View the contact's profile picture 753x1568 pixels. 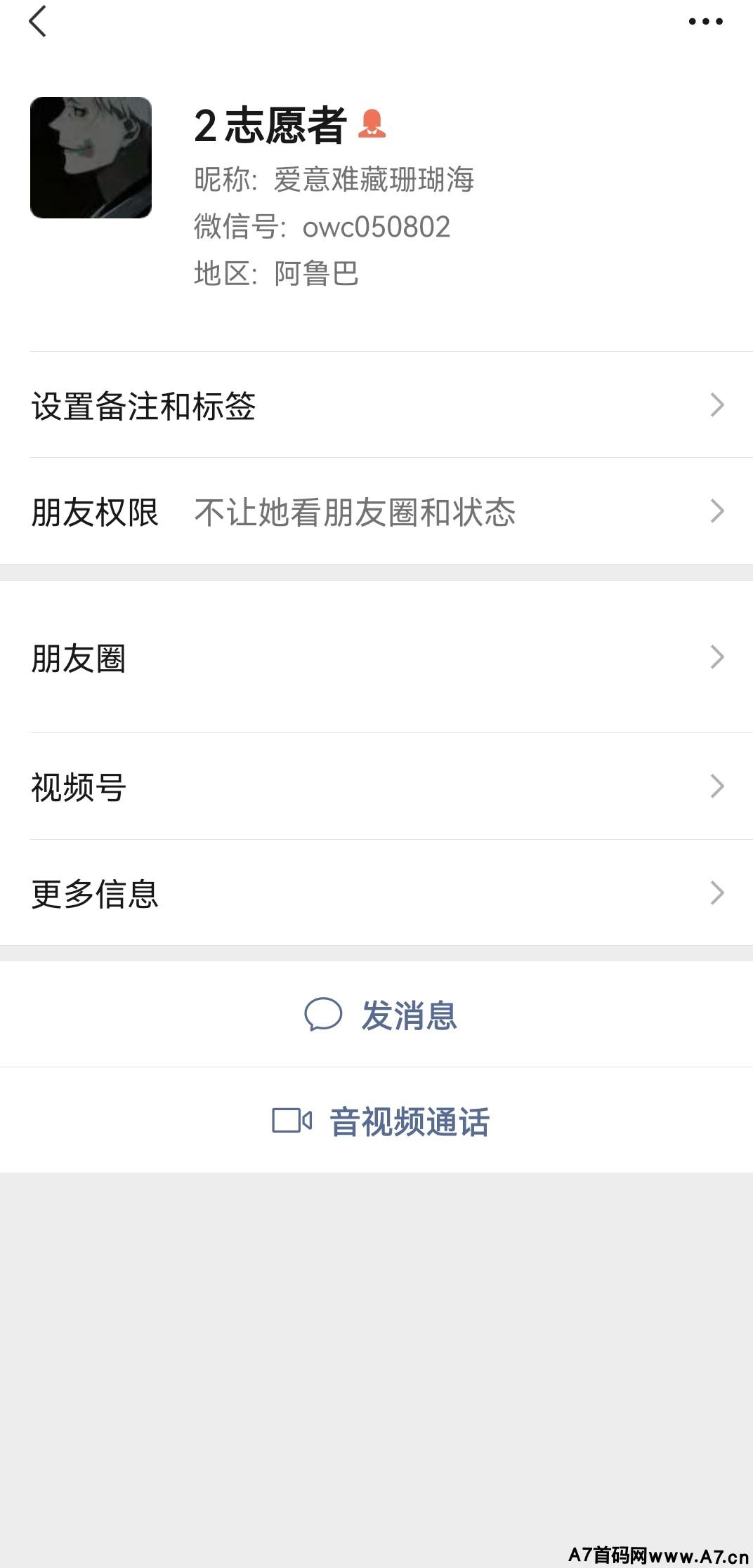coord(91,157)
